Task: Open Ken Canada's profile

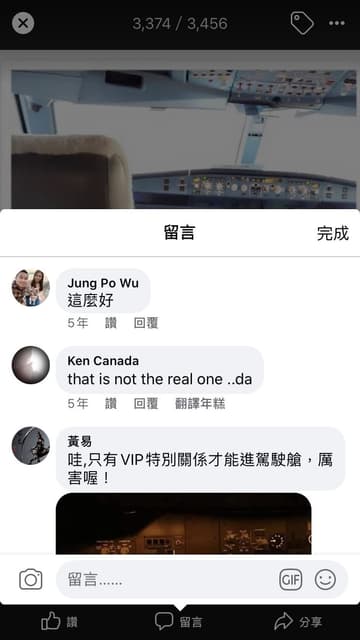Action: [31, 365]
